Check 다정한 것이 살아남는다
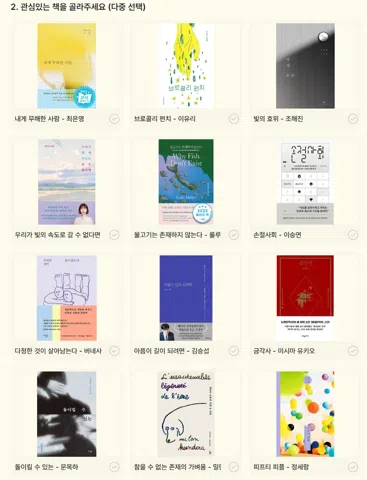The width and height of the screenshot is (367, 480). [x=114, y=351]
